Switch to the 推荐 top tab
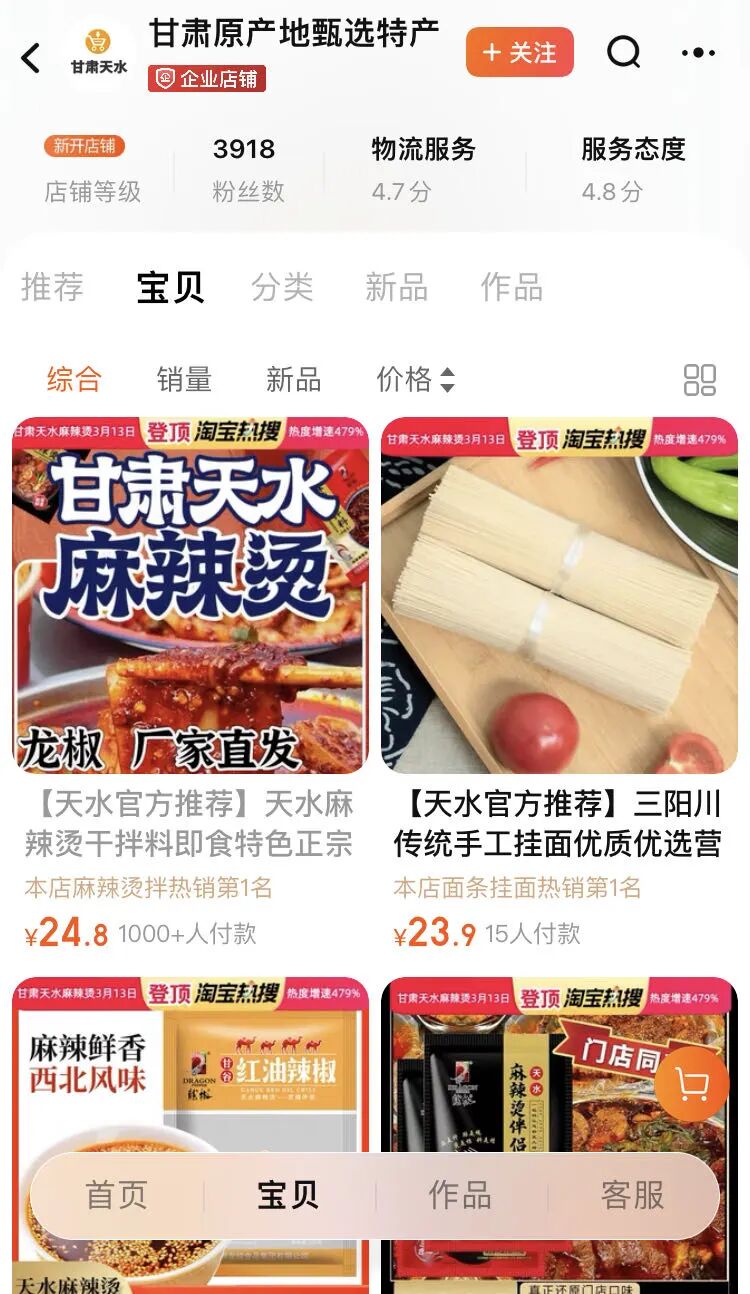The image size is (750, 1294). coord(52,288)
